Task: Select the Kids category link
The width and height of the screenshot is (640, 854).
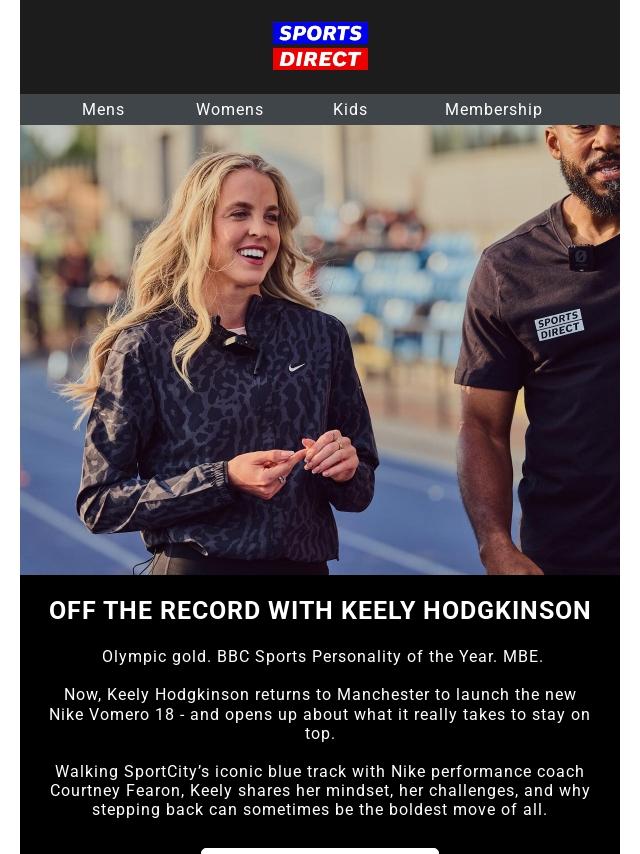Action: point(350,110)
